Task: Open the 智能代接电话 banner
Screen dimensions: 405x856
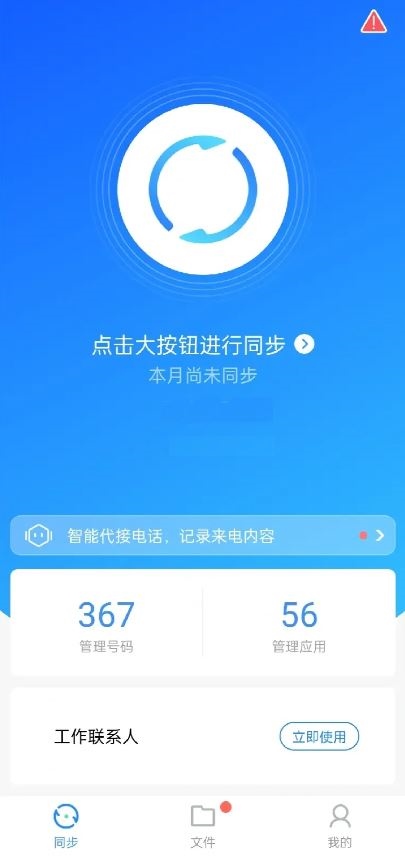Action: (202, 535)
